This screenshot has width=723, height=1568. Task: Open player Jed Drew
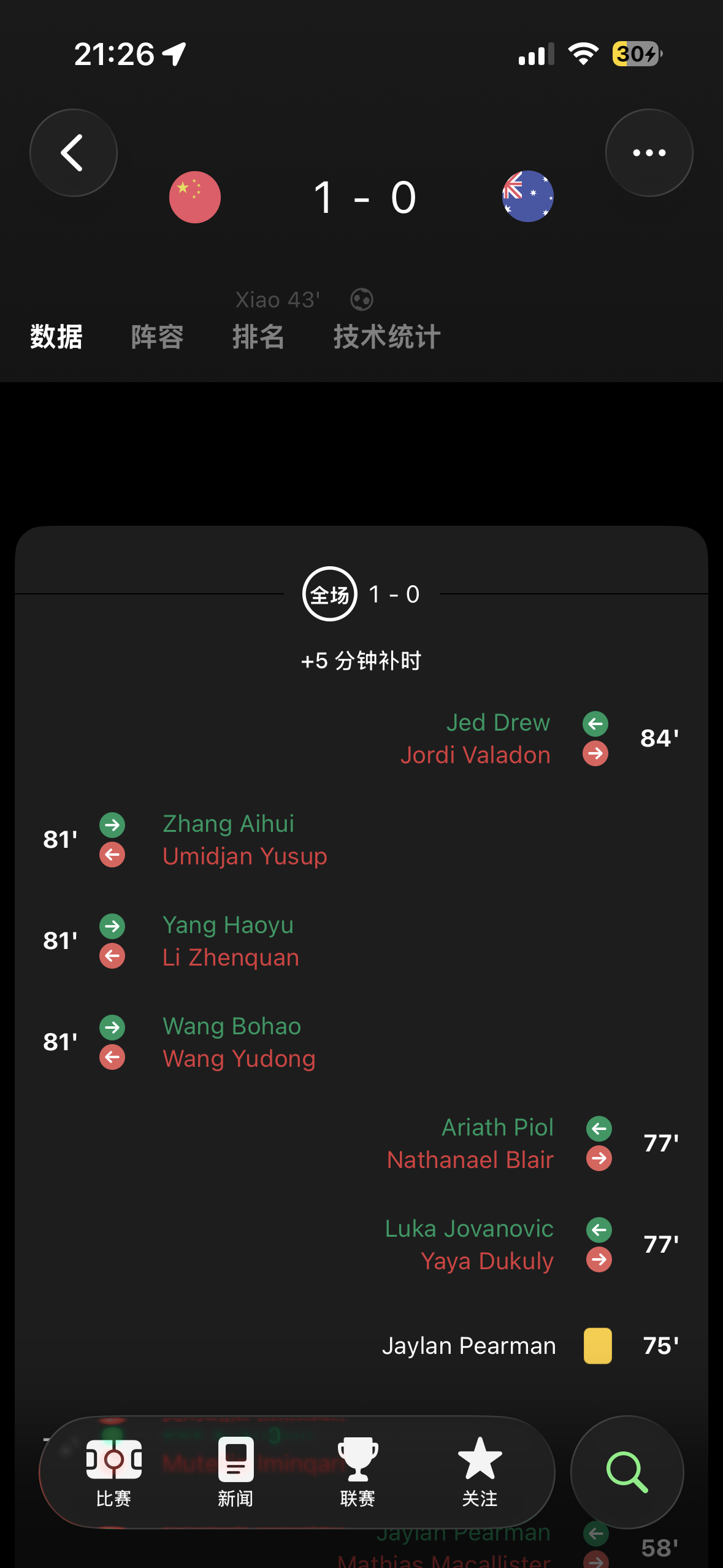pos(498,723)
